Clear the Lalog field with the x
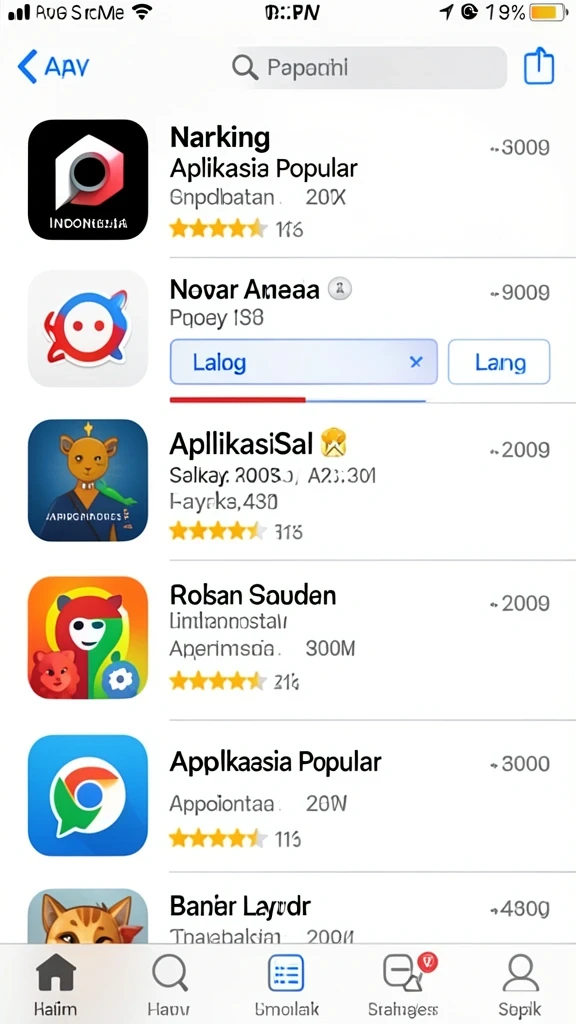 (x=416, y=362)
